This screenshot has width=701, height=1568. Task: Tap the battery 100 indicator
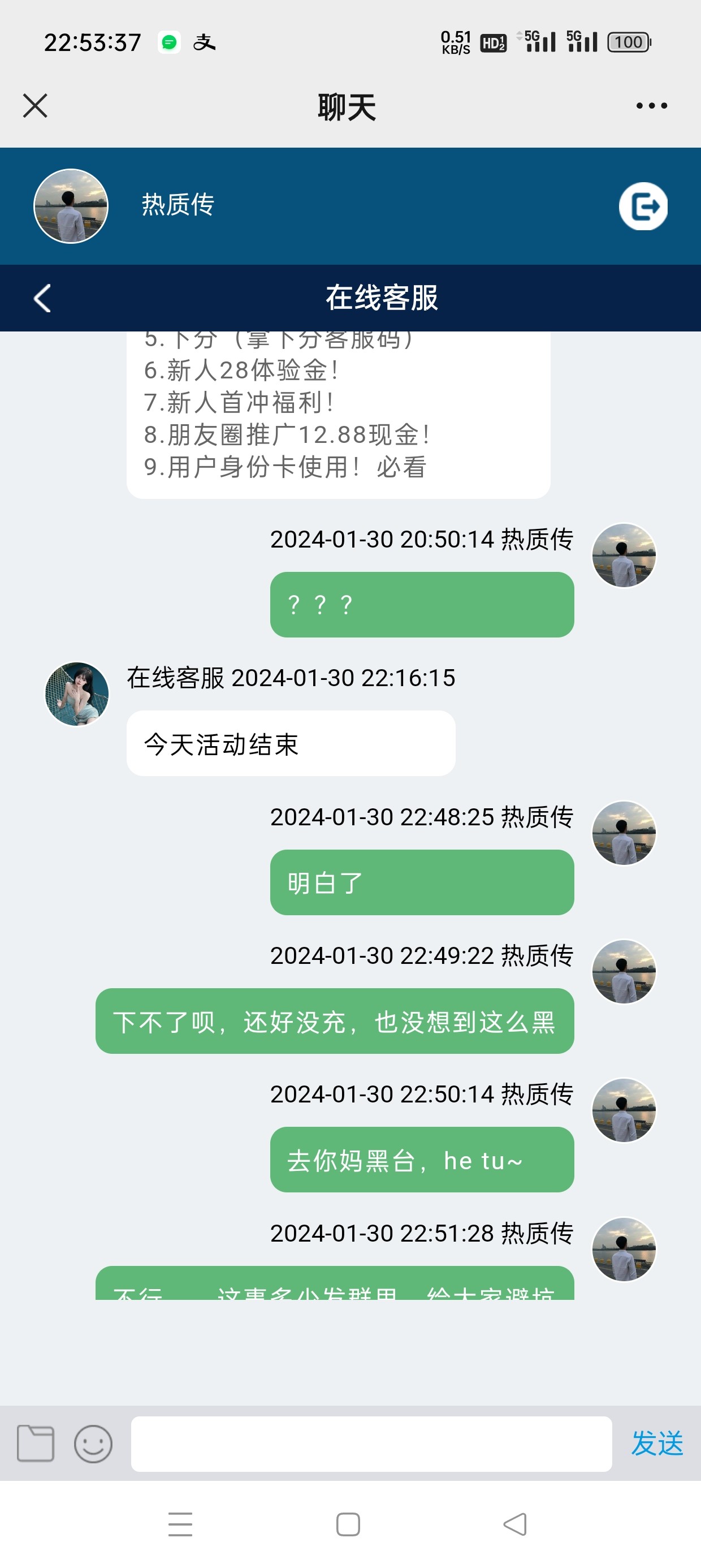pos(629,41)
